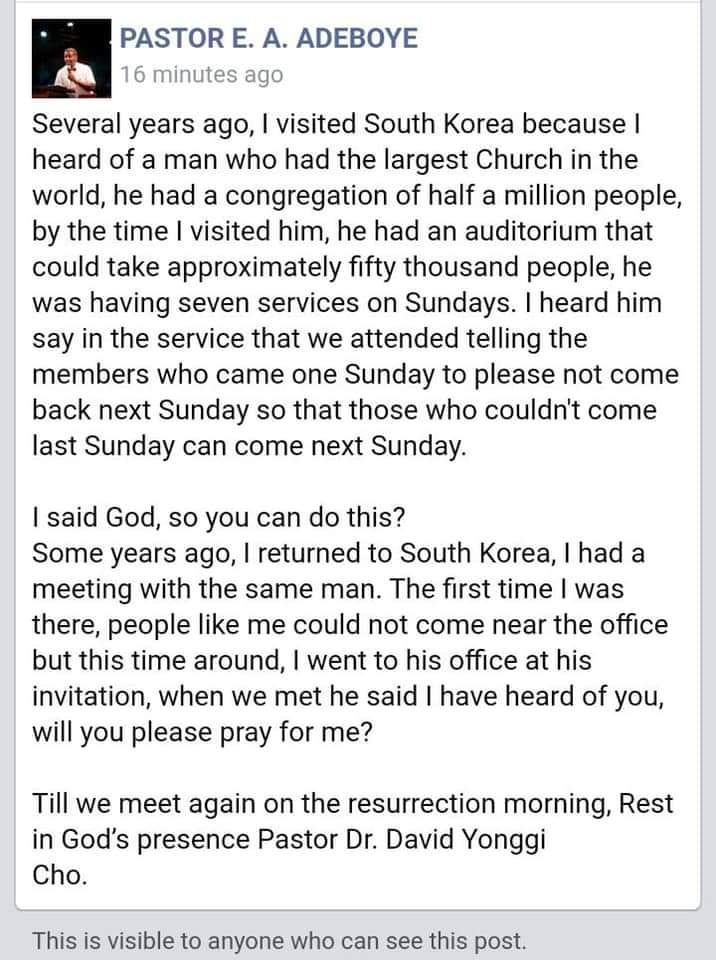Open the PASTOR E. A. ADEBOYE profile name
This screenshot has height=960, width=716.
pyautogui.click(x=268, y=40)
